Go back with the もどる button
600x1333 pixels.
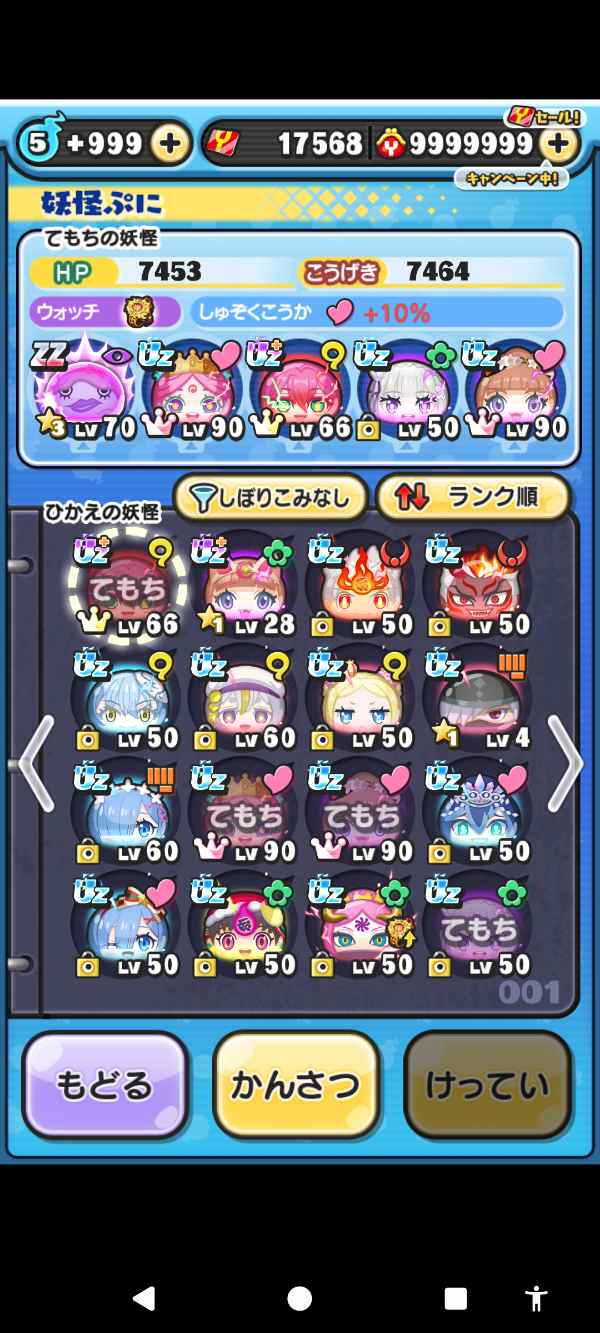click(105, 1086)
